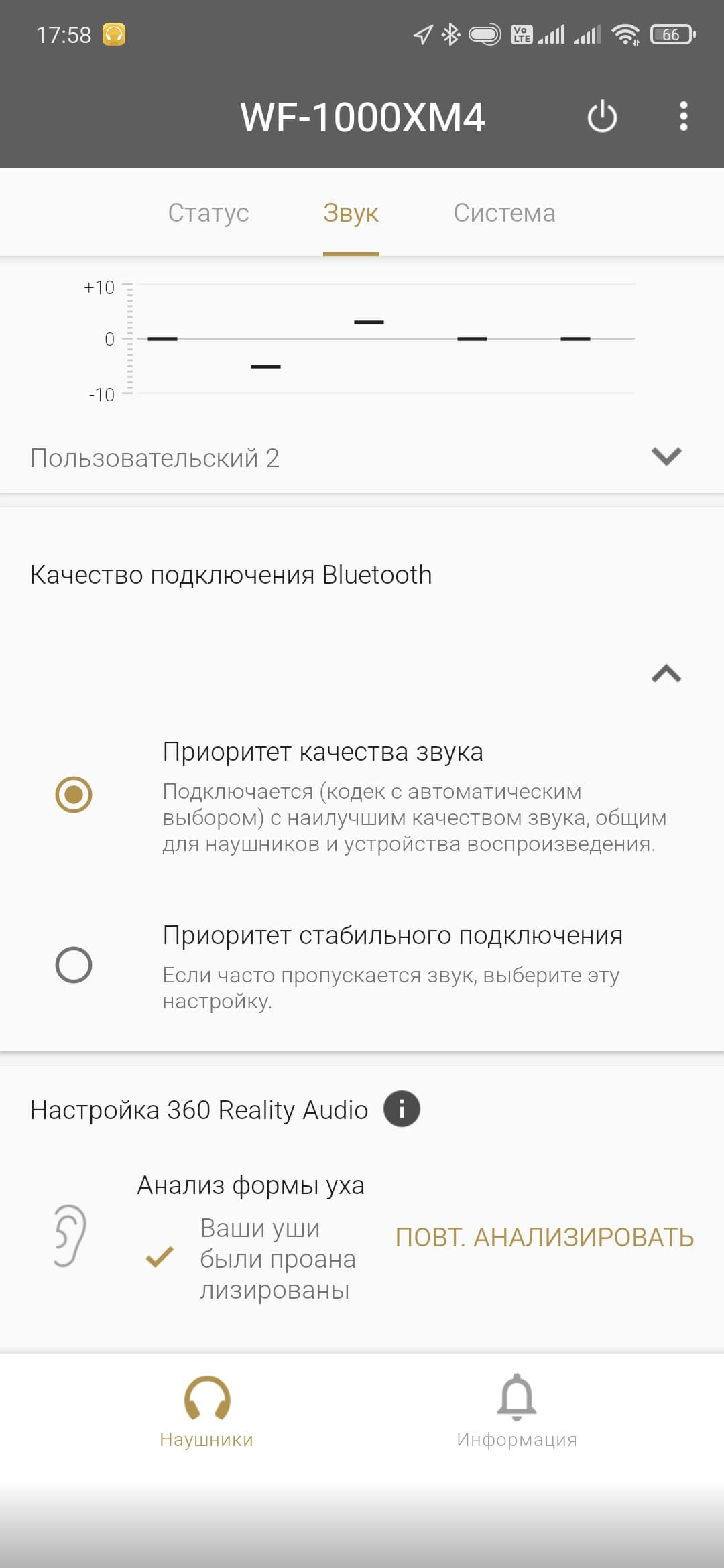
Task: Select Приоритет качества звука option
Action: tap(74, 795)
